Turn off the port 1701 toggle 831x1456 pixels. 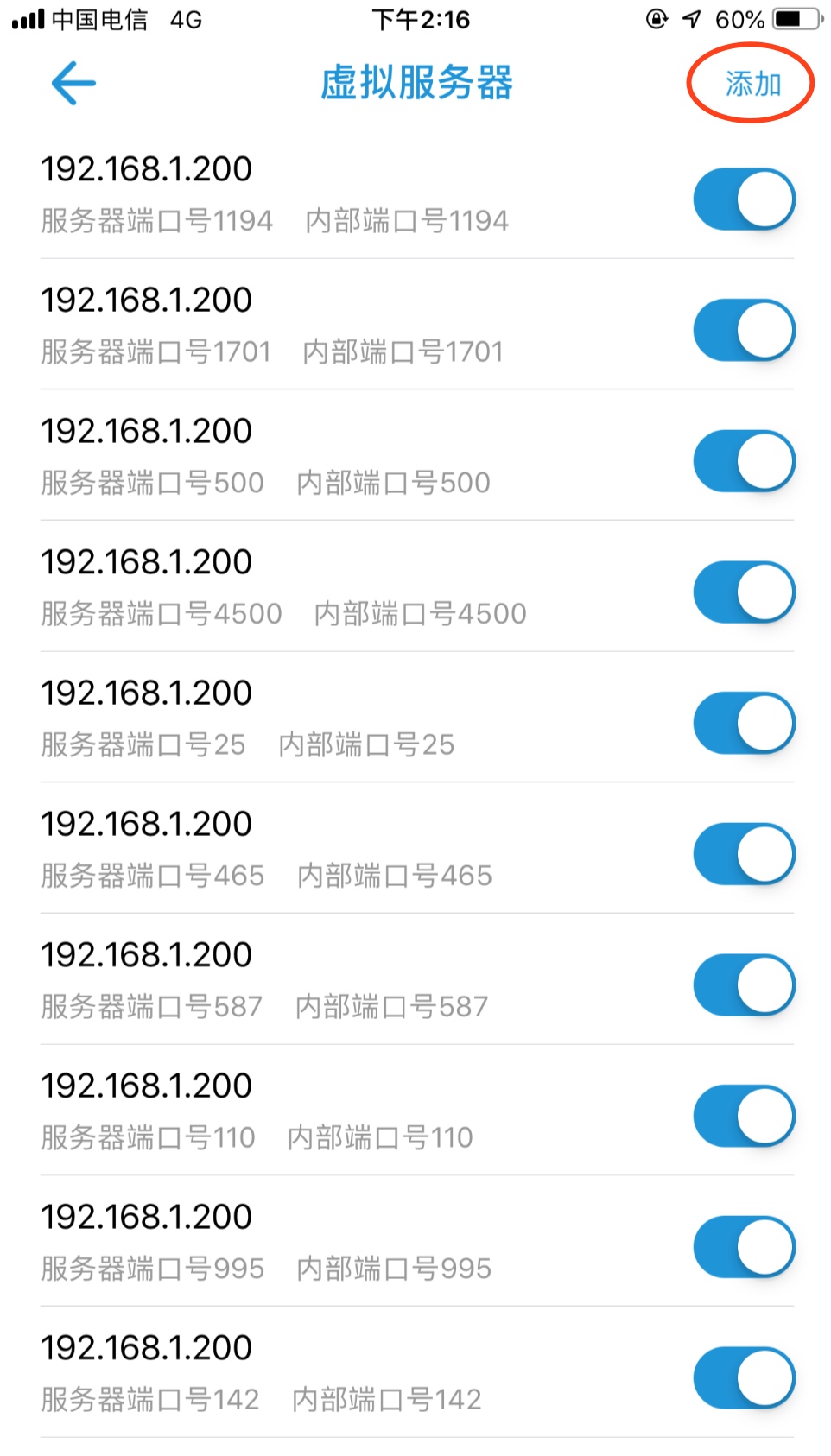[x=744, y=330]
